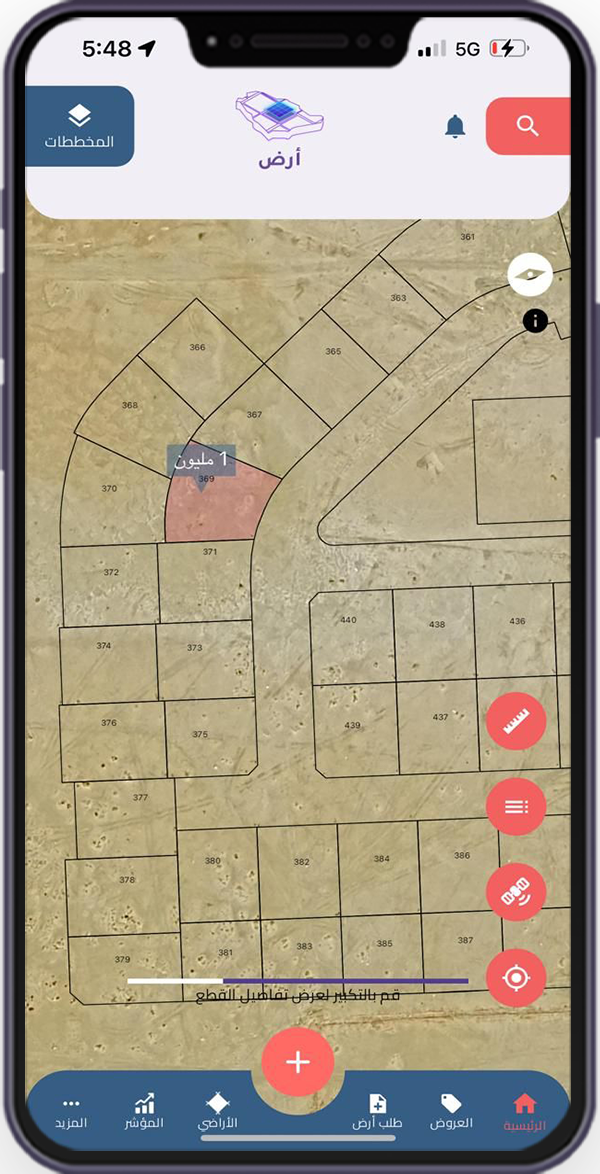This screenshot has height=1174, width=600.
Task: Tap the compass to reset map orientation
Action: pyautogui.click(x=530, y=274)
